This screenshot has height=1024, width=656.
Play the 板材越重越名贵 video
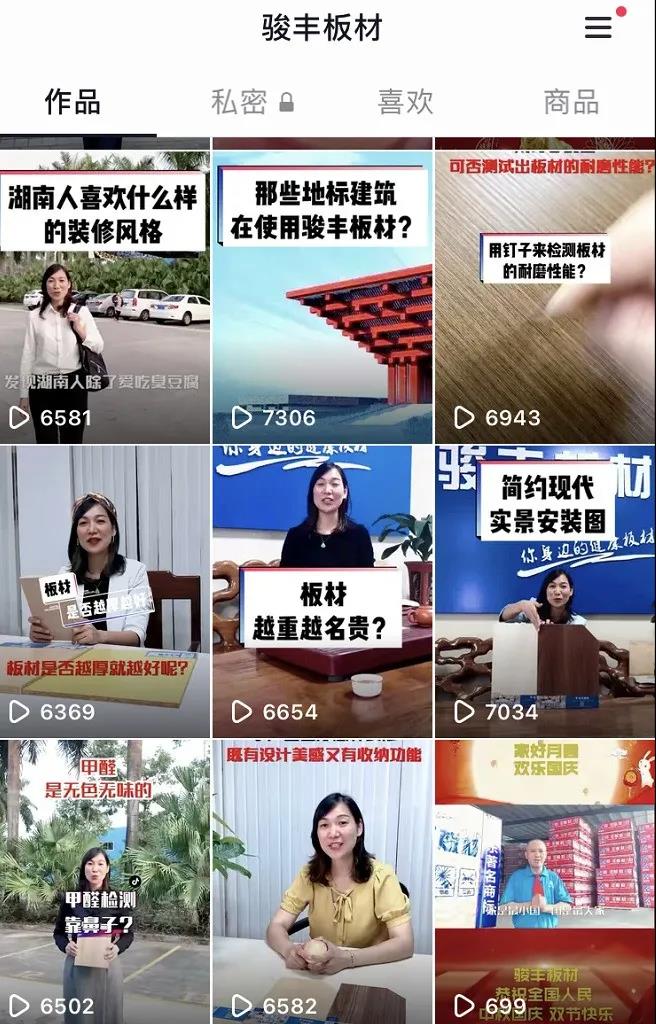pos(322,590)
